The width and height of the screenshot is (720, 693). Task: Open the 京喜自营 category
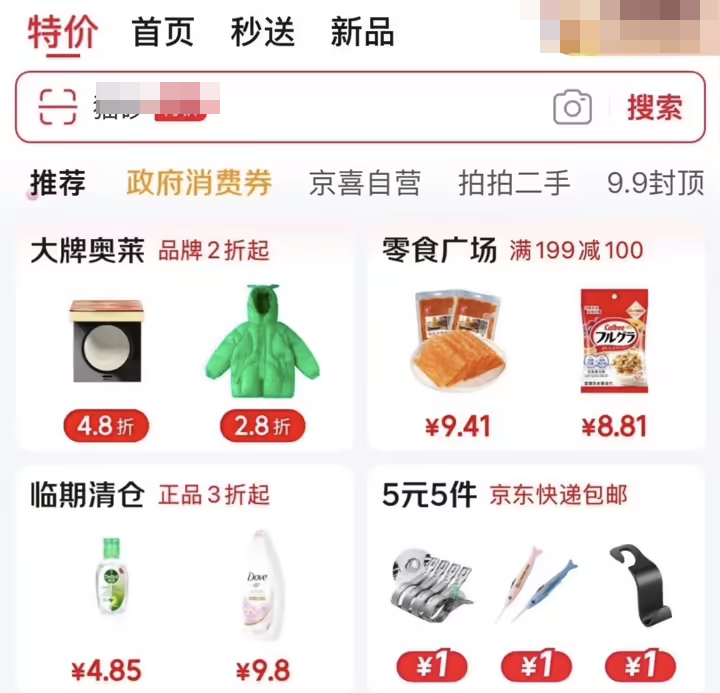point(364,183)
